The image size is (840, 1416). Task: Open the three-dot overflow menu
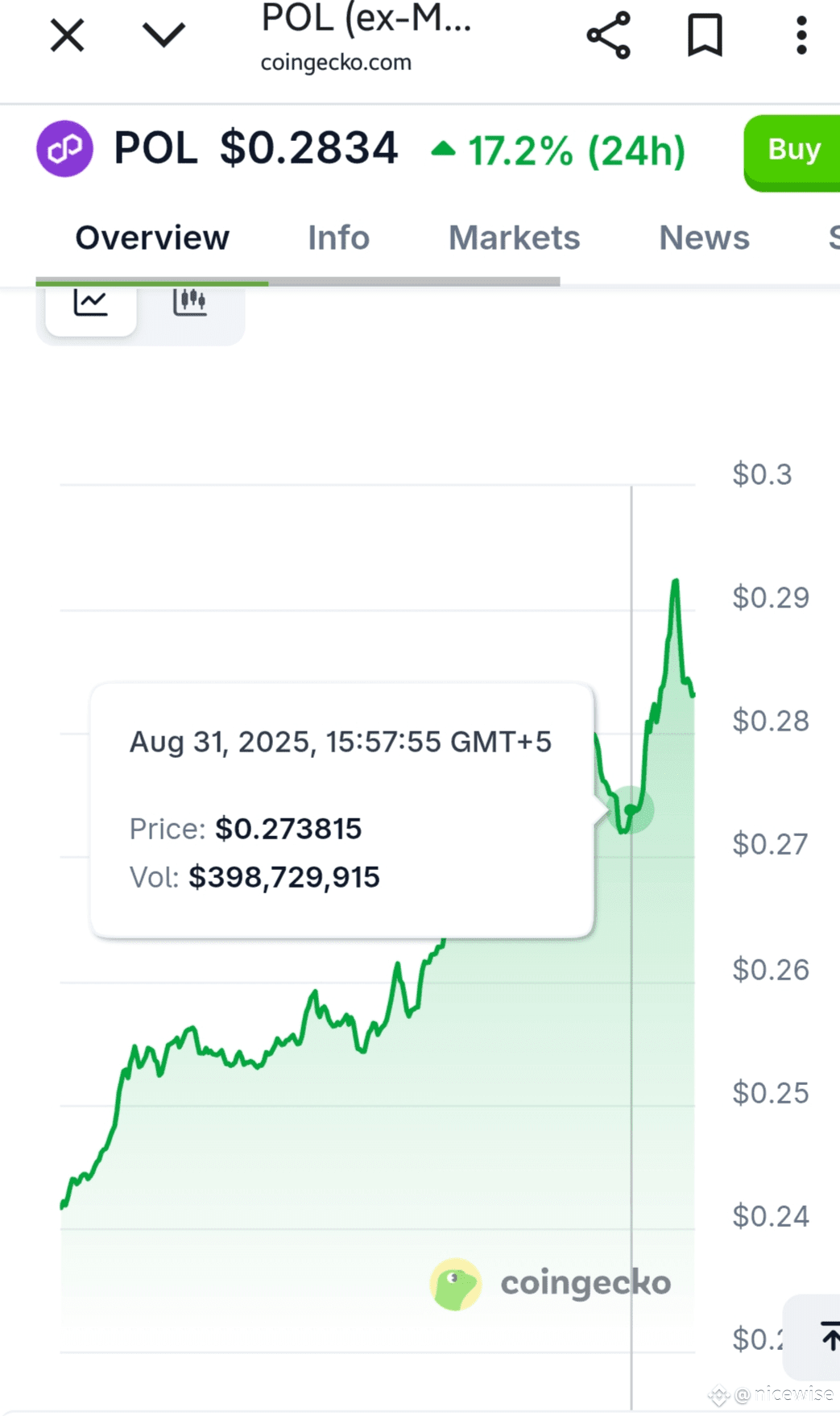coord(801,35)
